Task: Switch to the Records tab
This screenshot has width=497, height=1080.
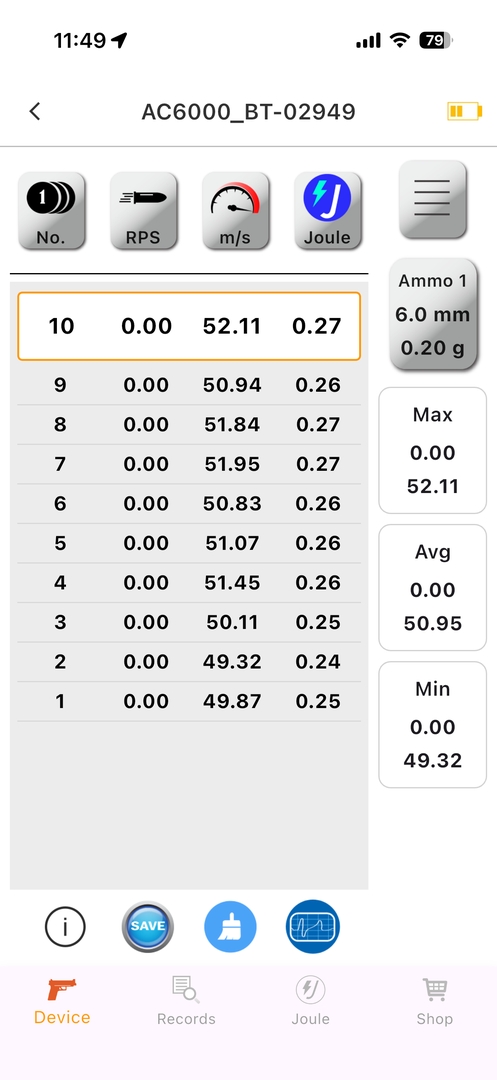Action: (x=186, y=1001)
